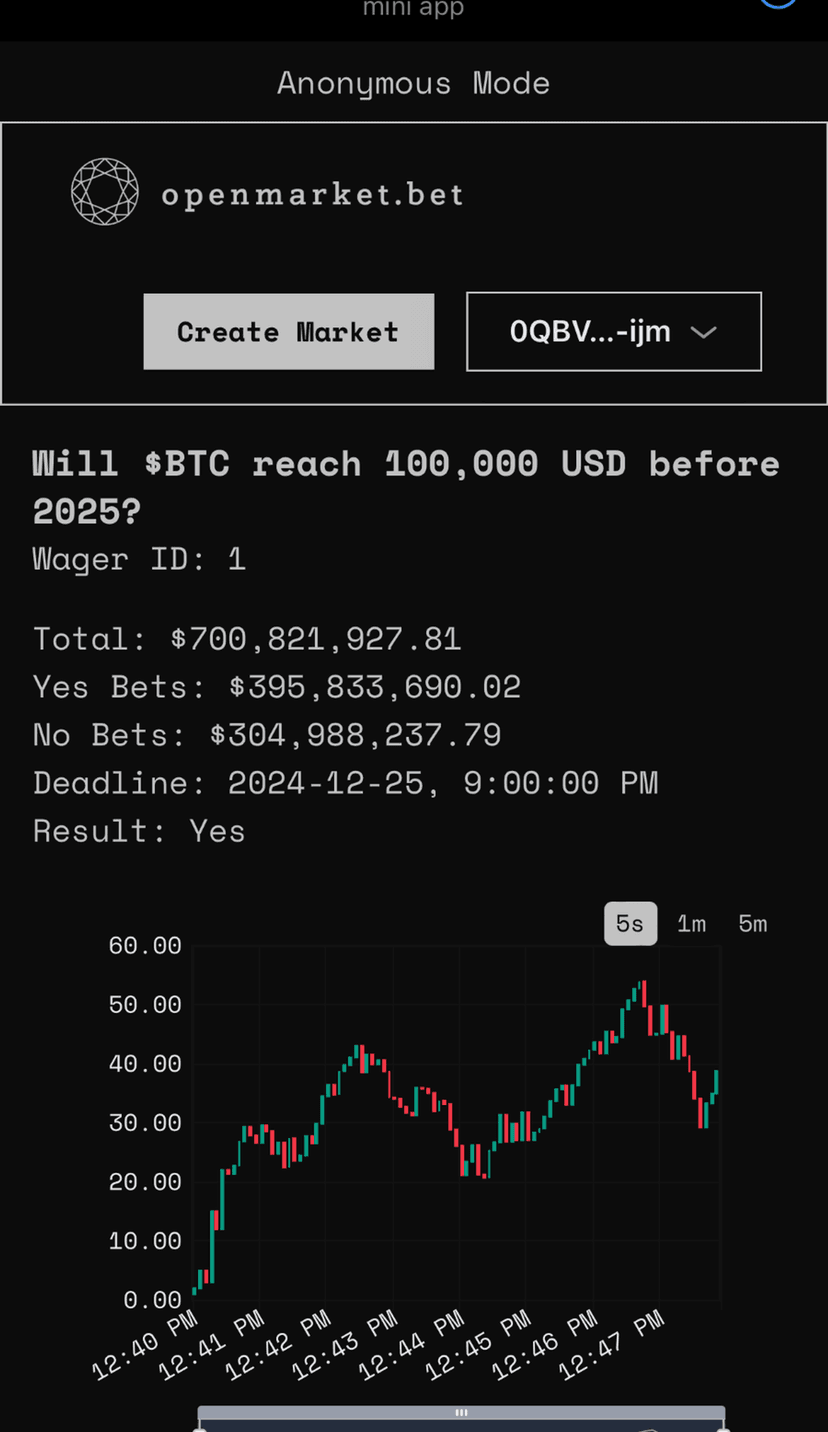Screen dimensions: 828x1432
Task: Tap the Create Market button
Action: tap(288, 332)
